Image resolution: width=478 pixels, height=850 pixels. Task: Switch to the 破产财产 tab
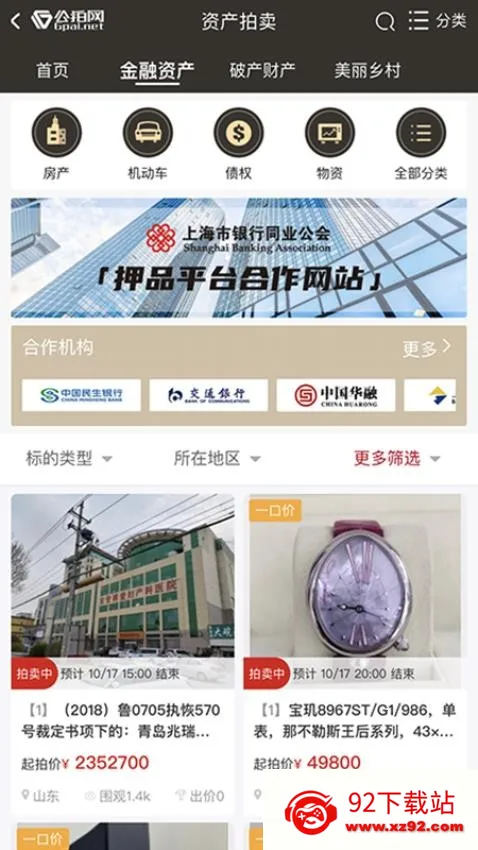click(x=262, y=70)
